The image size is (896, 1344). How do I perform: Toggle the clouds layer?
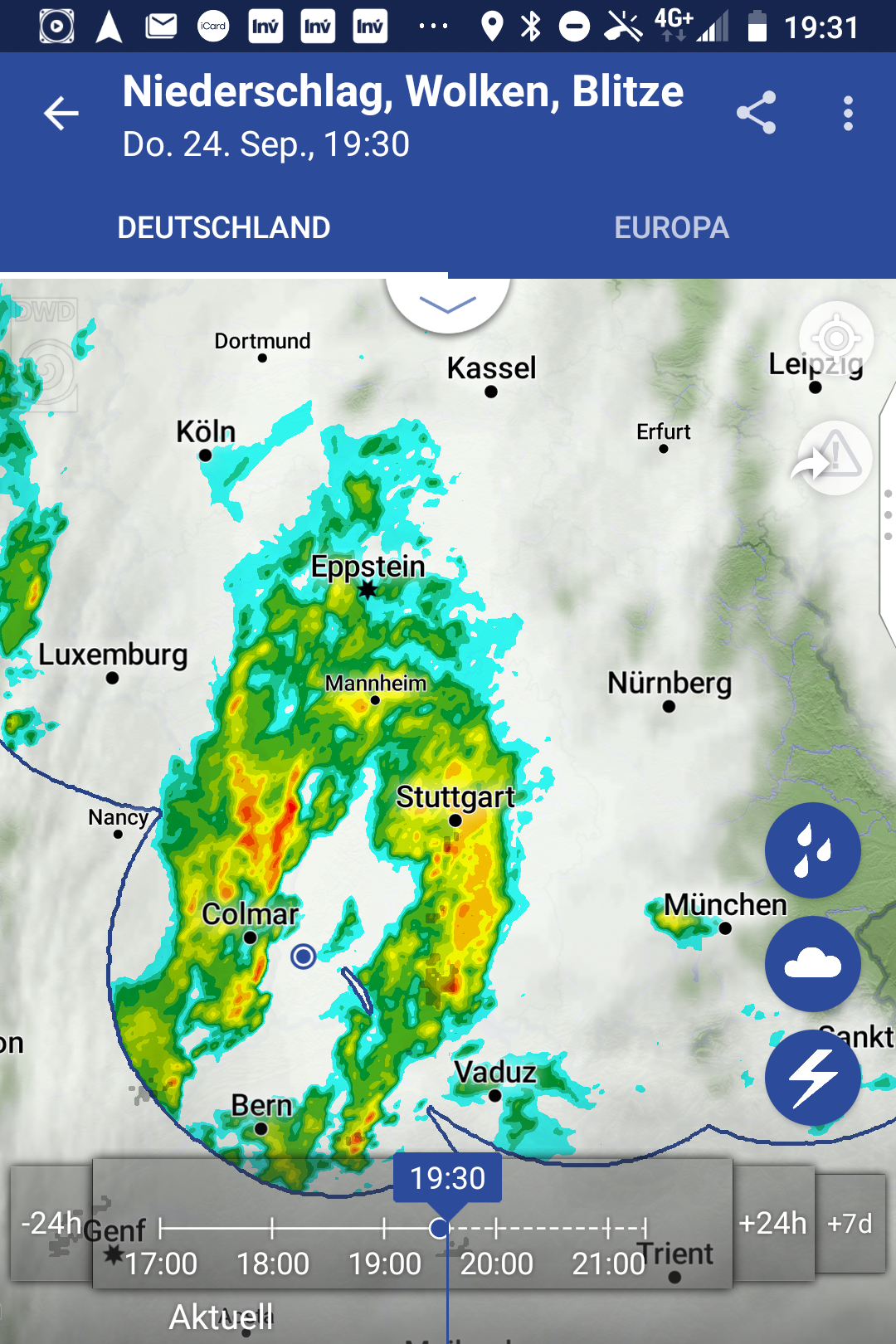[x=812, y=964]
